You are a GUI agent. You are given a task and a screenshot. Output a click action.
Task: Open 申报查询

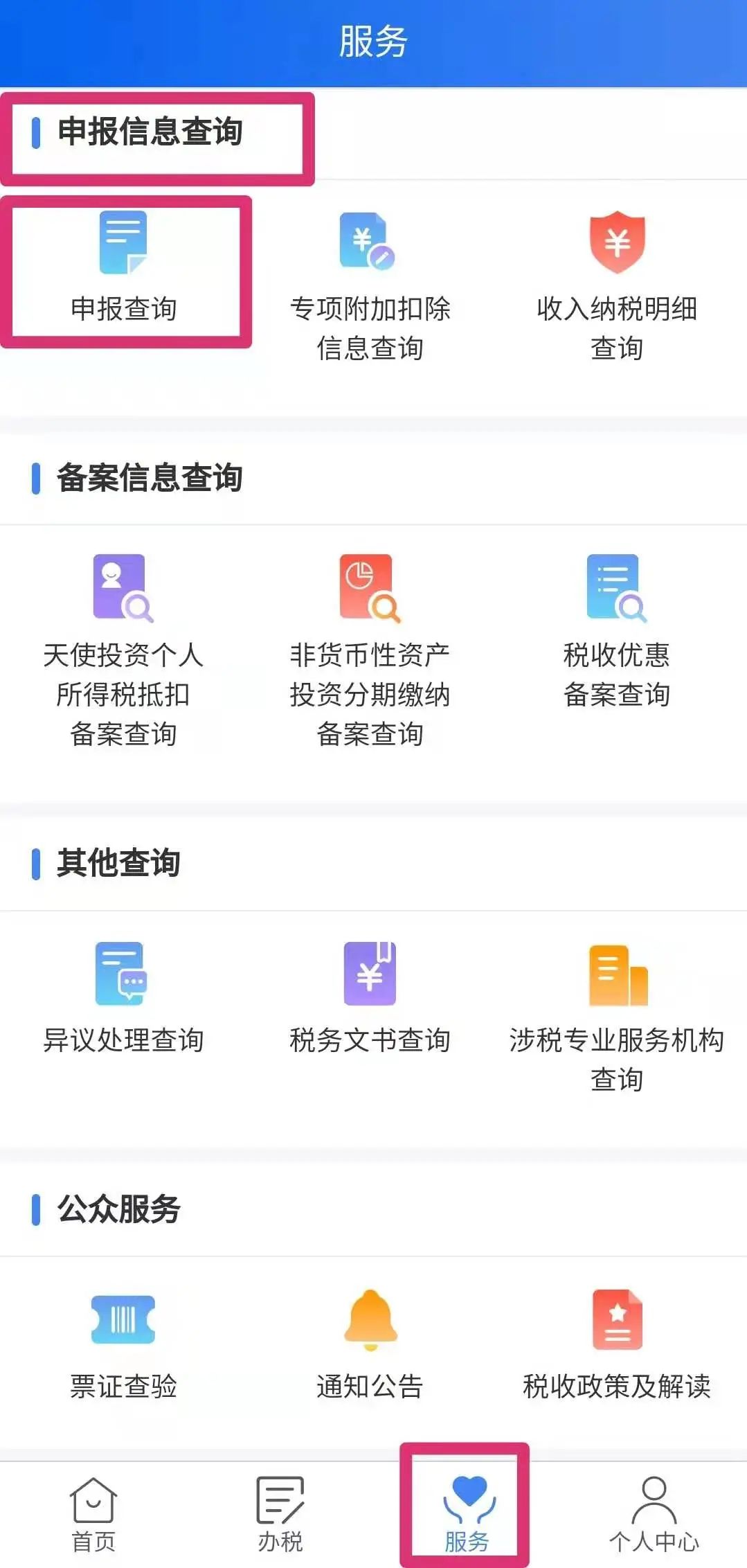click(x=123, y=268)
